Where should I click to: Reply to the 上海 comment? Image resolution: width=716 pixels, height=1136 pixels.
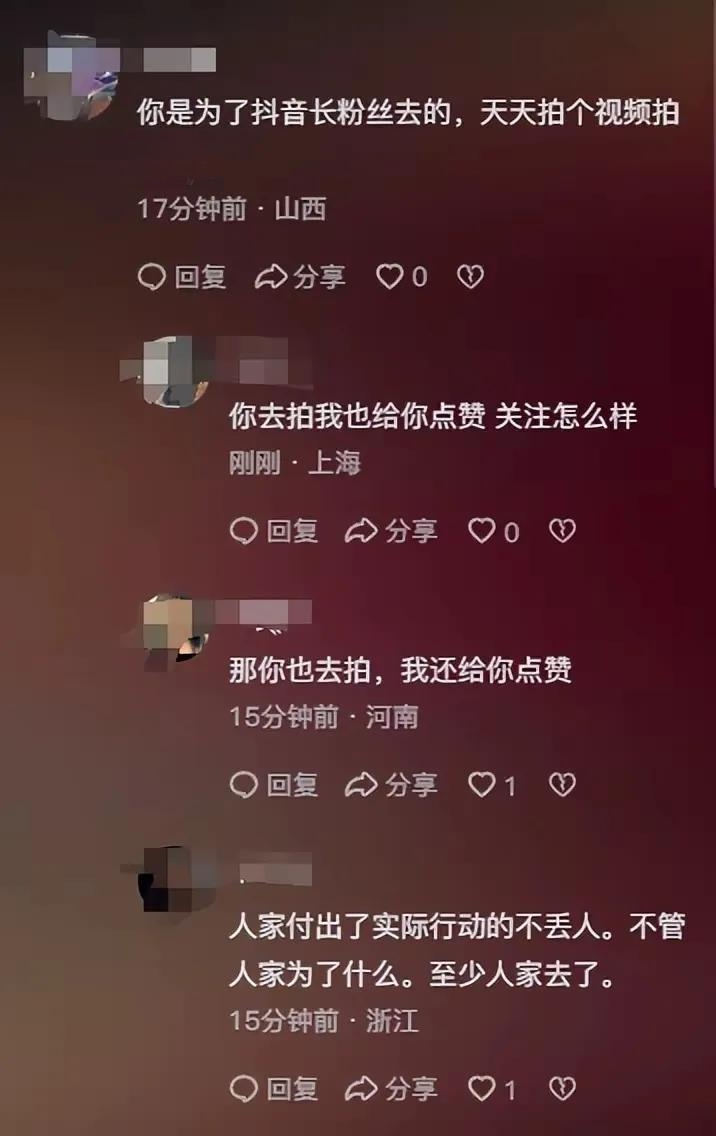point(274,532)
